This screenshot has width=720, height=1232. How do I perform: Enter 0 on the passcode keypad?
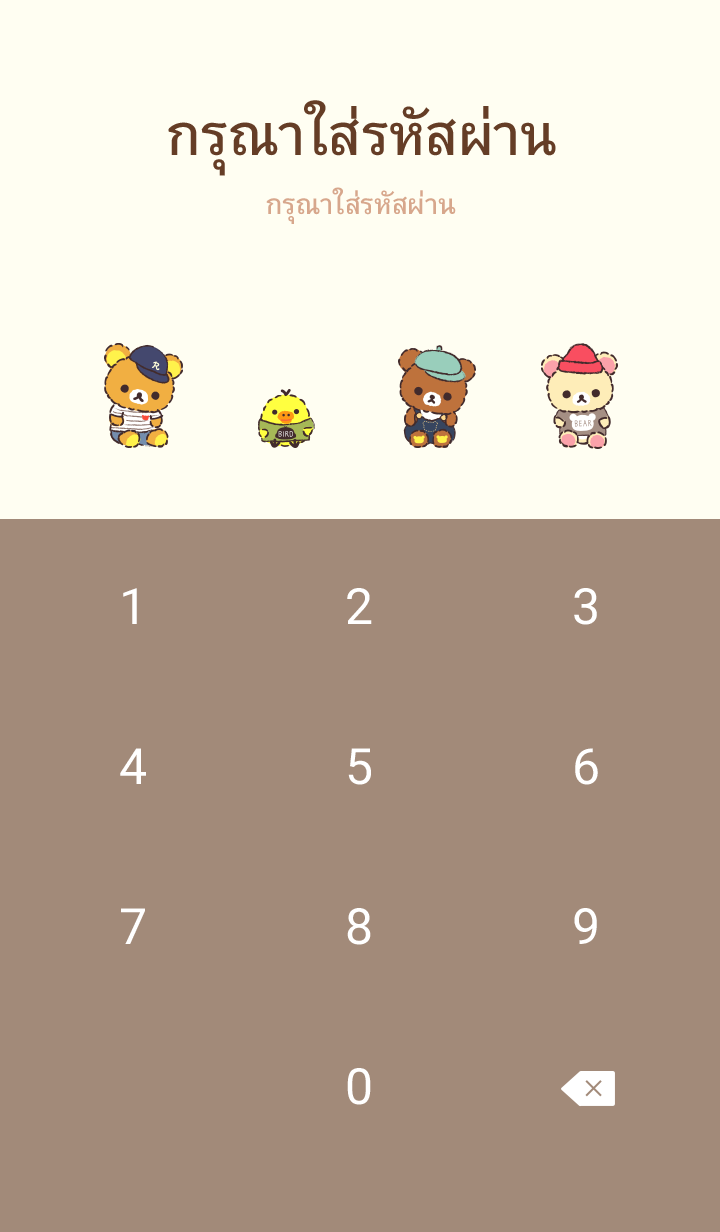coord(359,1087)
